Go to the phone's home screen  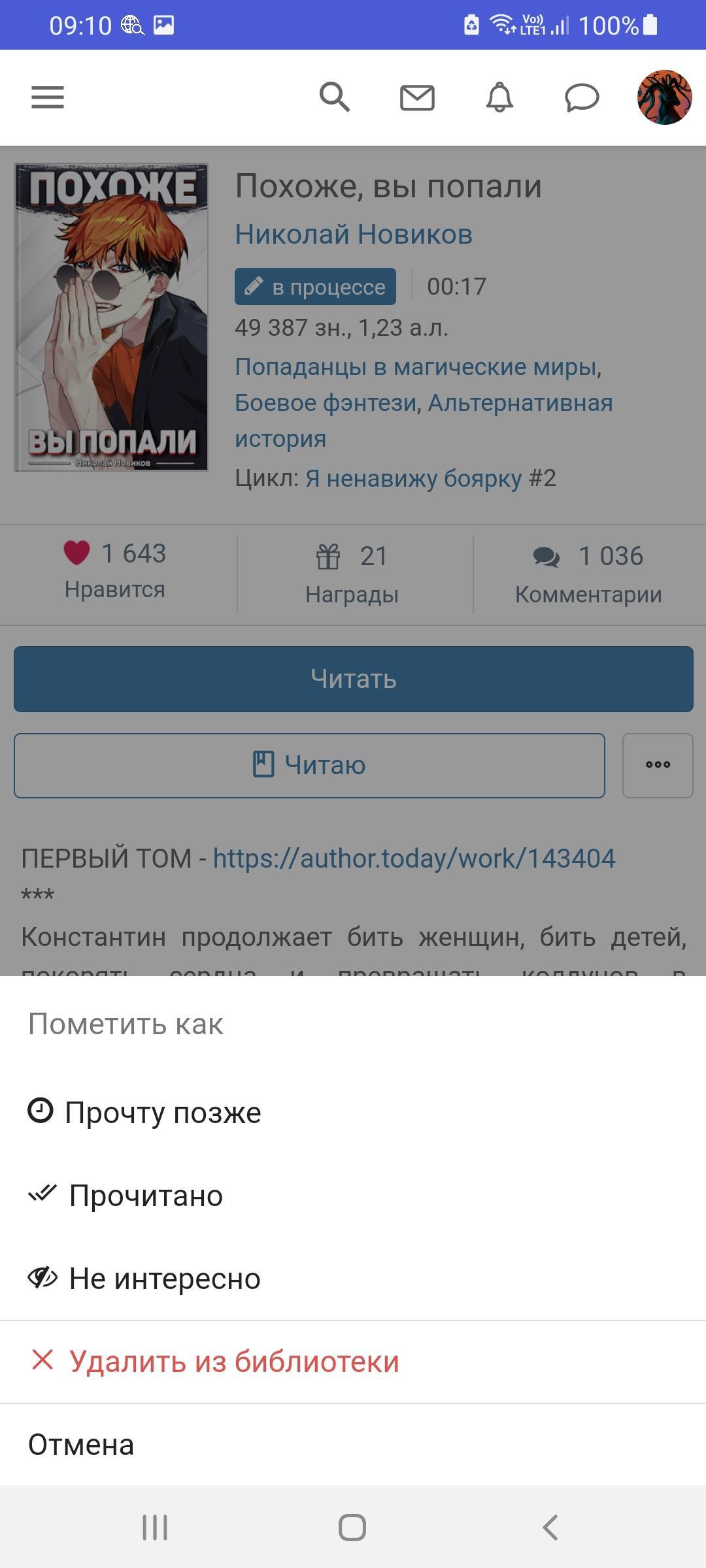tap(352, 1527)
